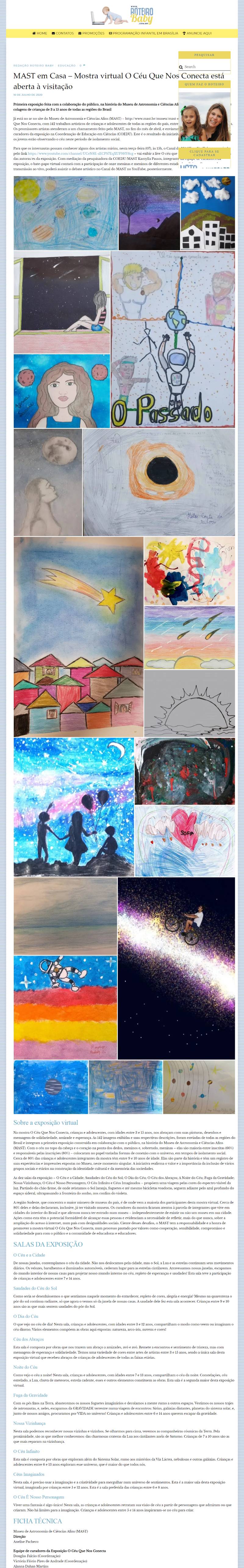Open the Anuncie Aqui page
Viewport: 244px width, 1568px height.
197,34
